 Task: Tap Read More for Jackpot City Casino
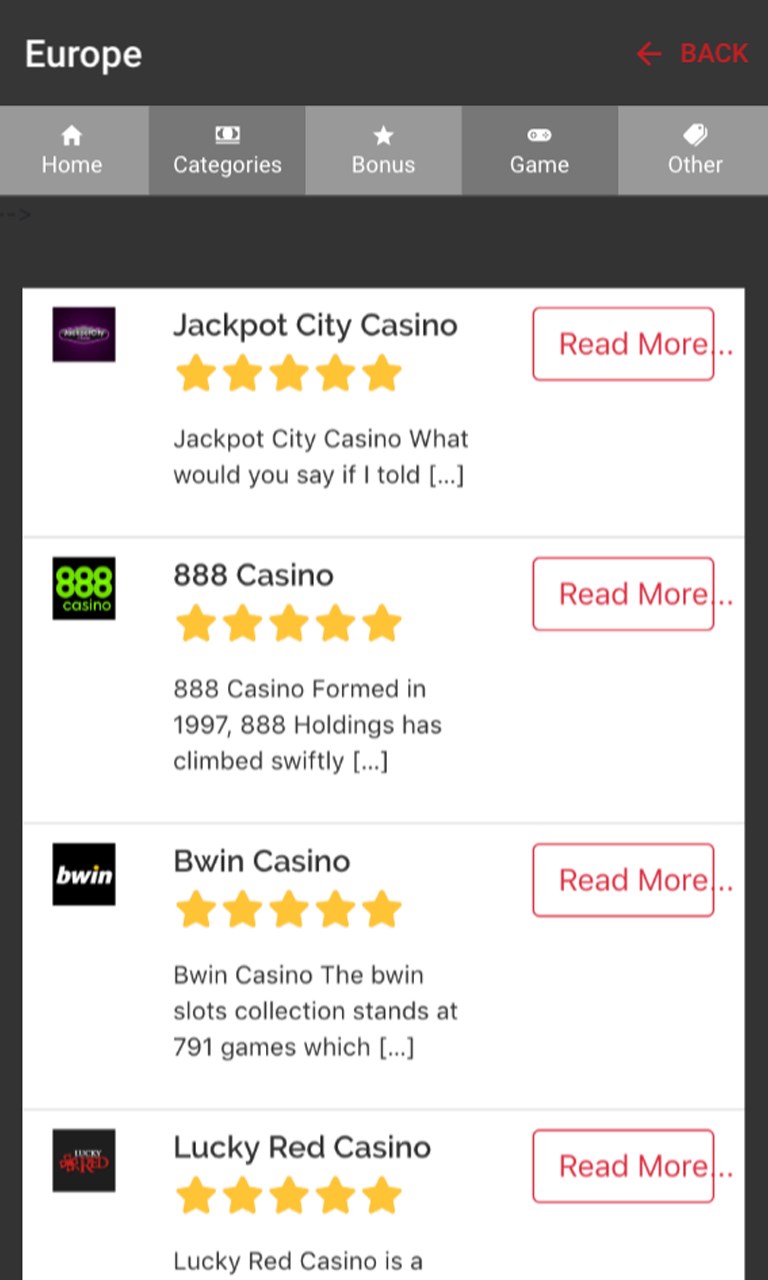pyautogui.click(x=623, y=344)
